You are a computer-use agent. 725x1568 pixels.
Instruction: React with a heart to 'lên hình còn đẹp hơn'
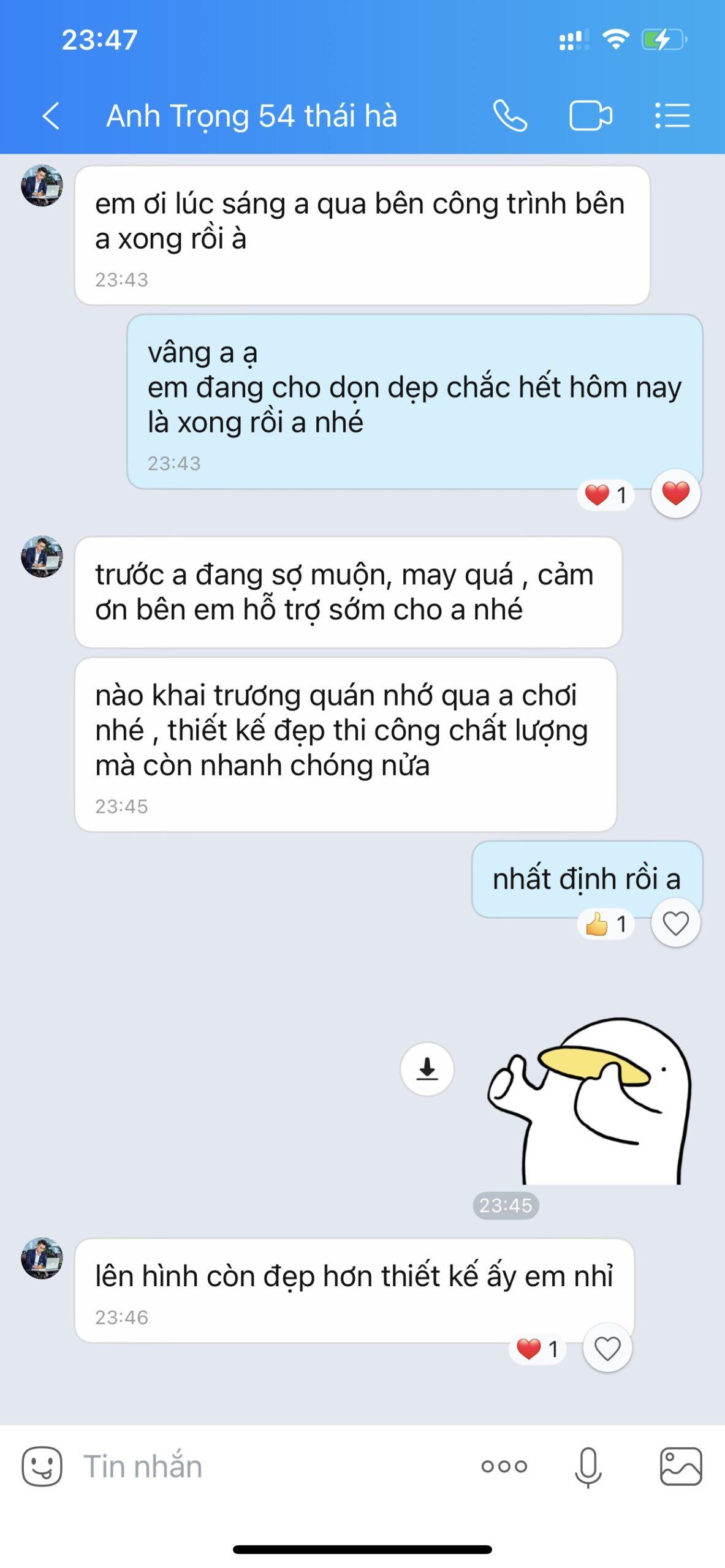[x=607, y=1349]
